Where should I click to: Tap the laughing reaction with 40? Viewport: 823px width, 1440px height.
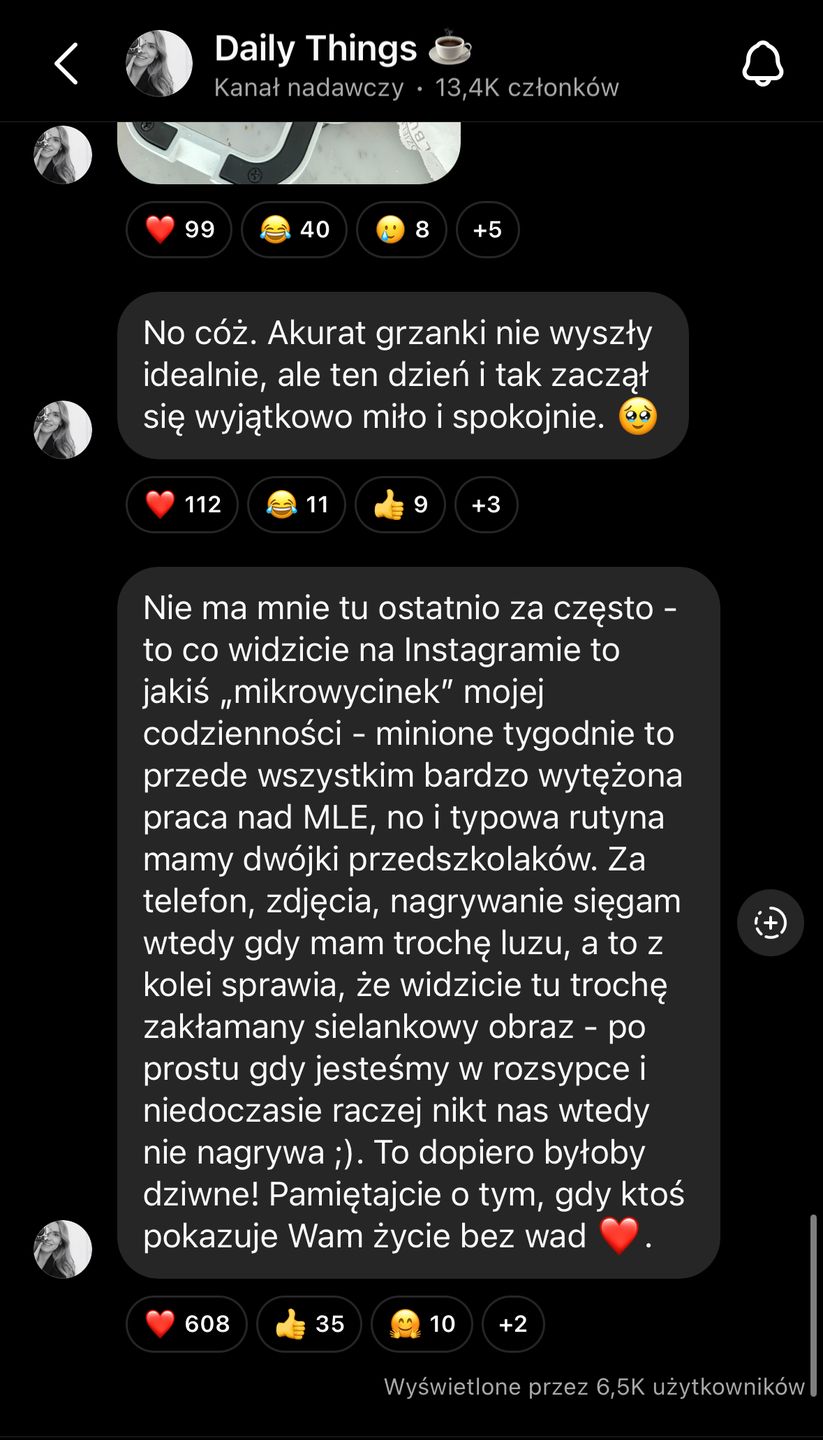(x=294, y=229)
